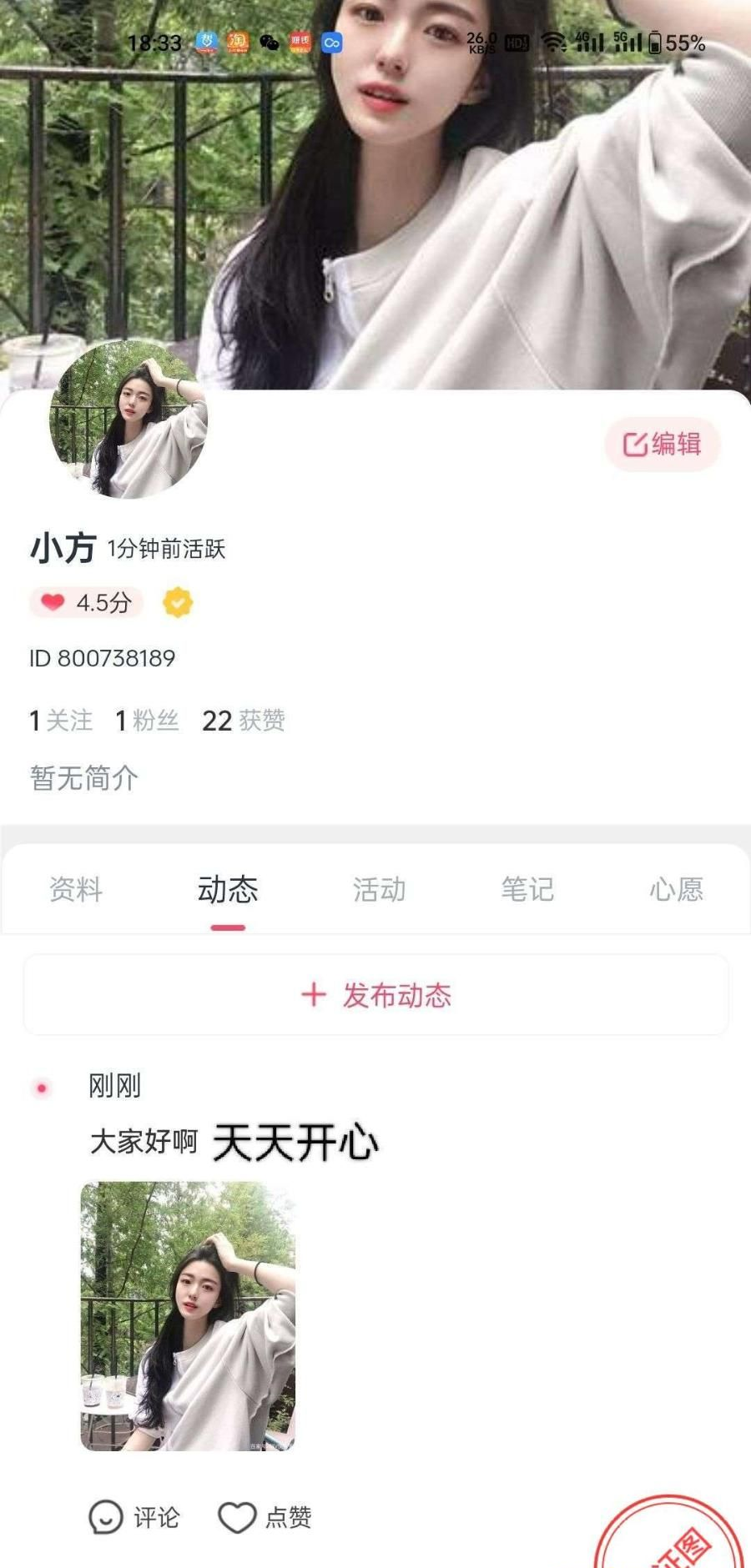
Task: Go to the 心愿 tab
Action: tap(676, 889)
